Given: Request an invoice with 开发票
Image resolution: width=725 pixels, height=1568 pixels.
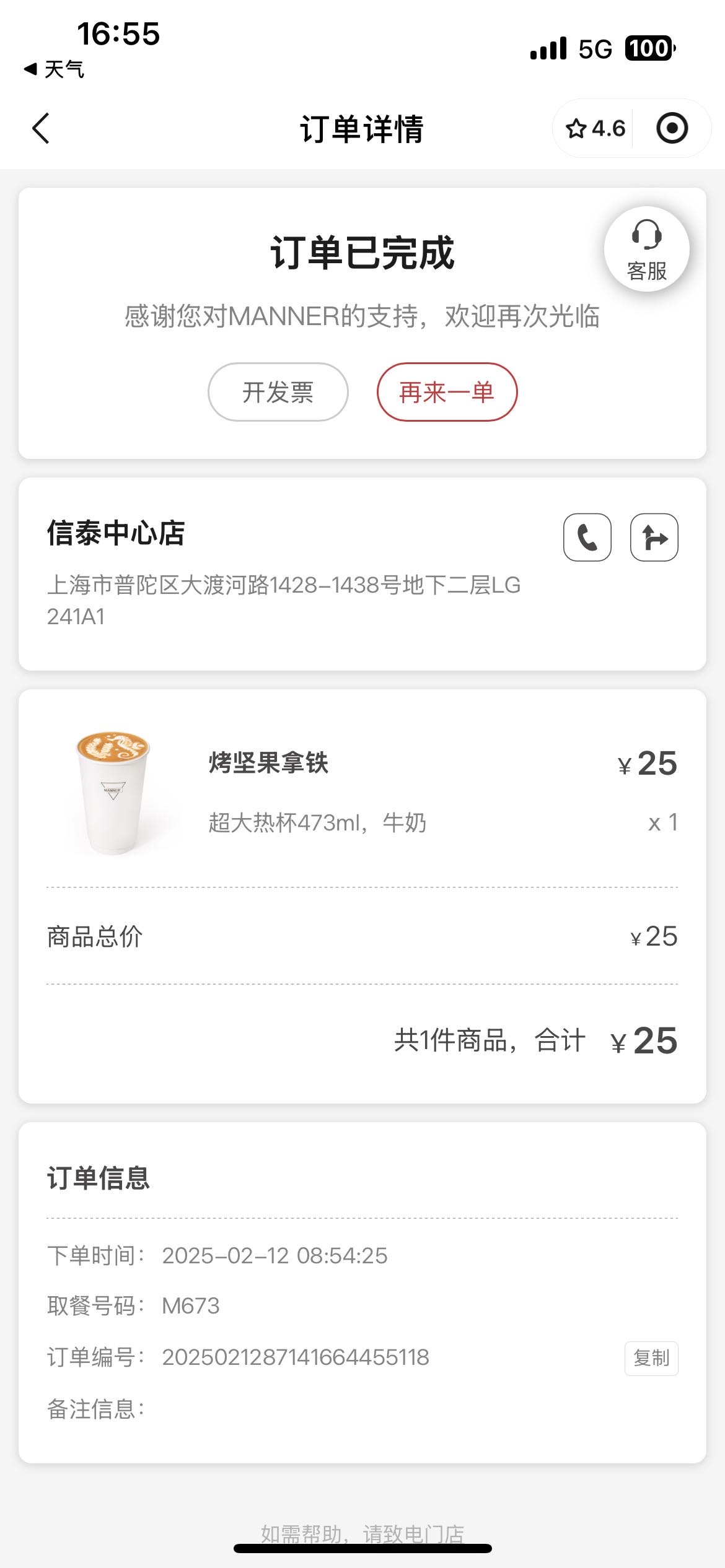Looking at the screenshot, I should click(x=278, y=392).
